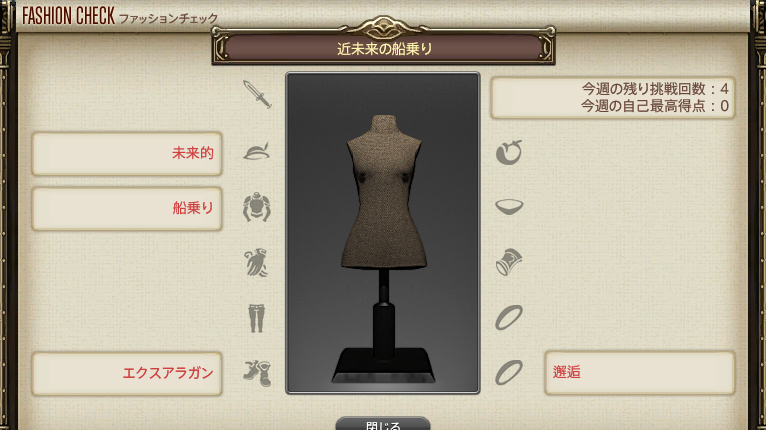Viewport: 766px width, 430px height.
Task: Open the 船乗り theme hint box
Action: (127, 209)
